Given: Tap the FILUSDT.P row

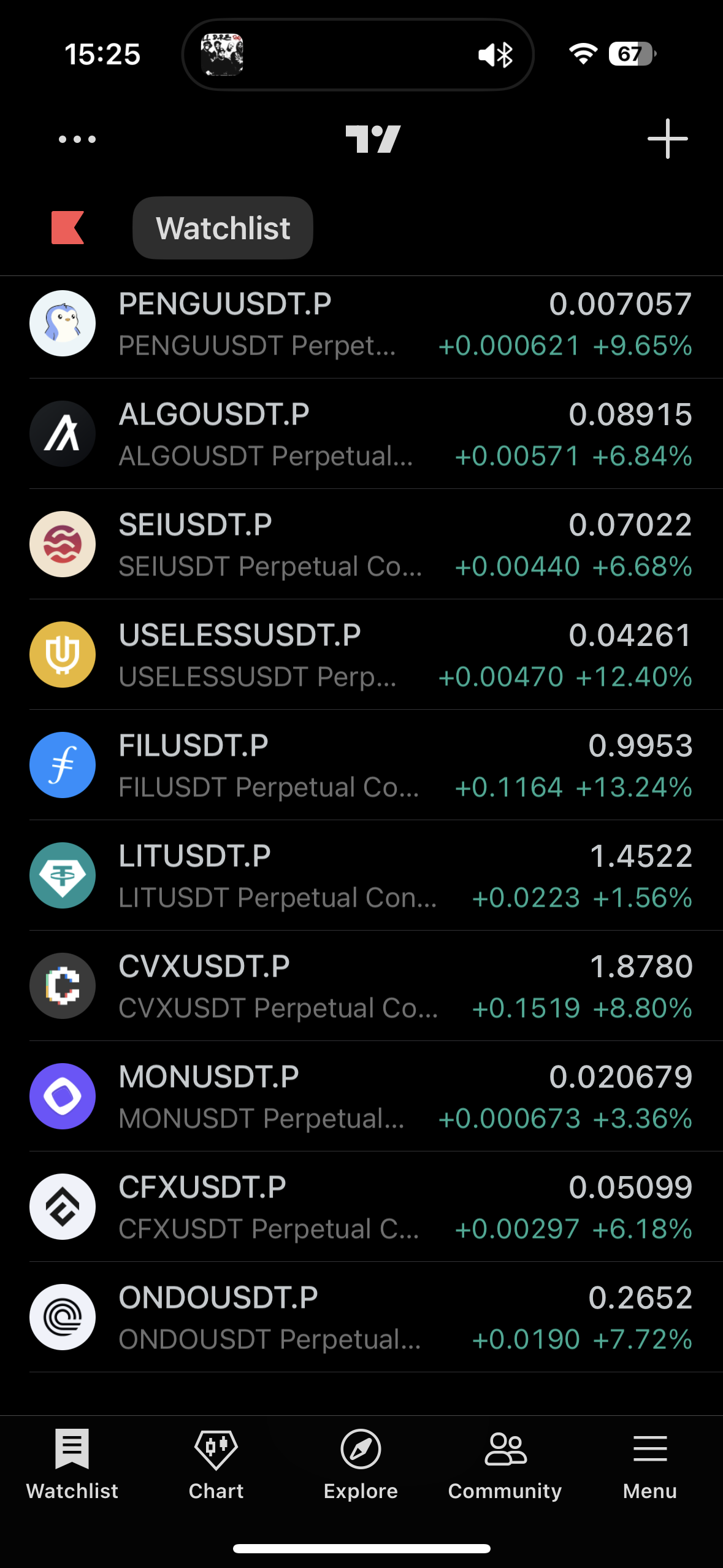Looking at the screenshot, I should (361, 766).
